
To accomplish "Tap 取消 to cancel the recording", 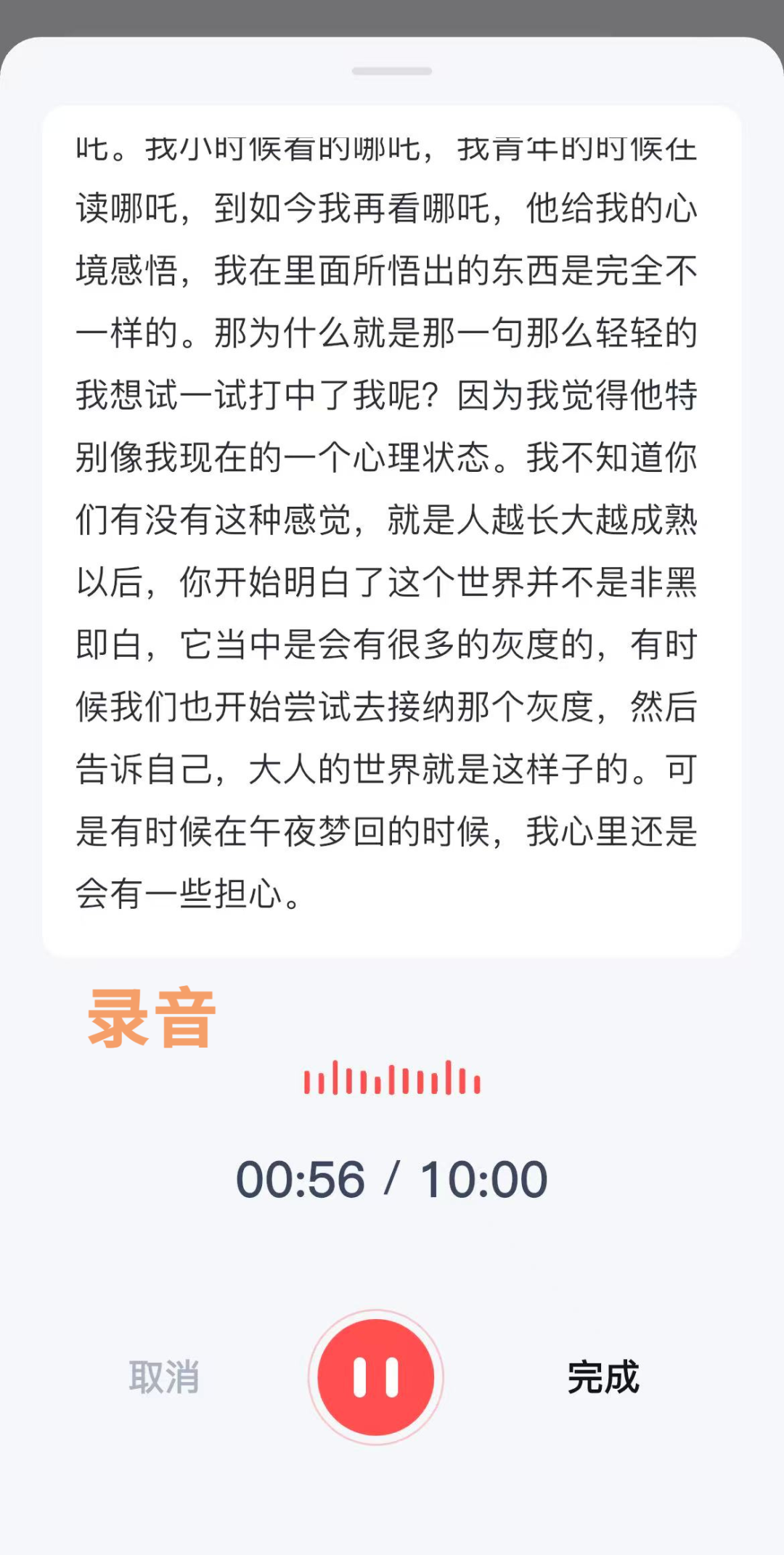I will [x=164, y=1377].
